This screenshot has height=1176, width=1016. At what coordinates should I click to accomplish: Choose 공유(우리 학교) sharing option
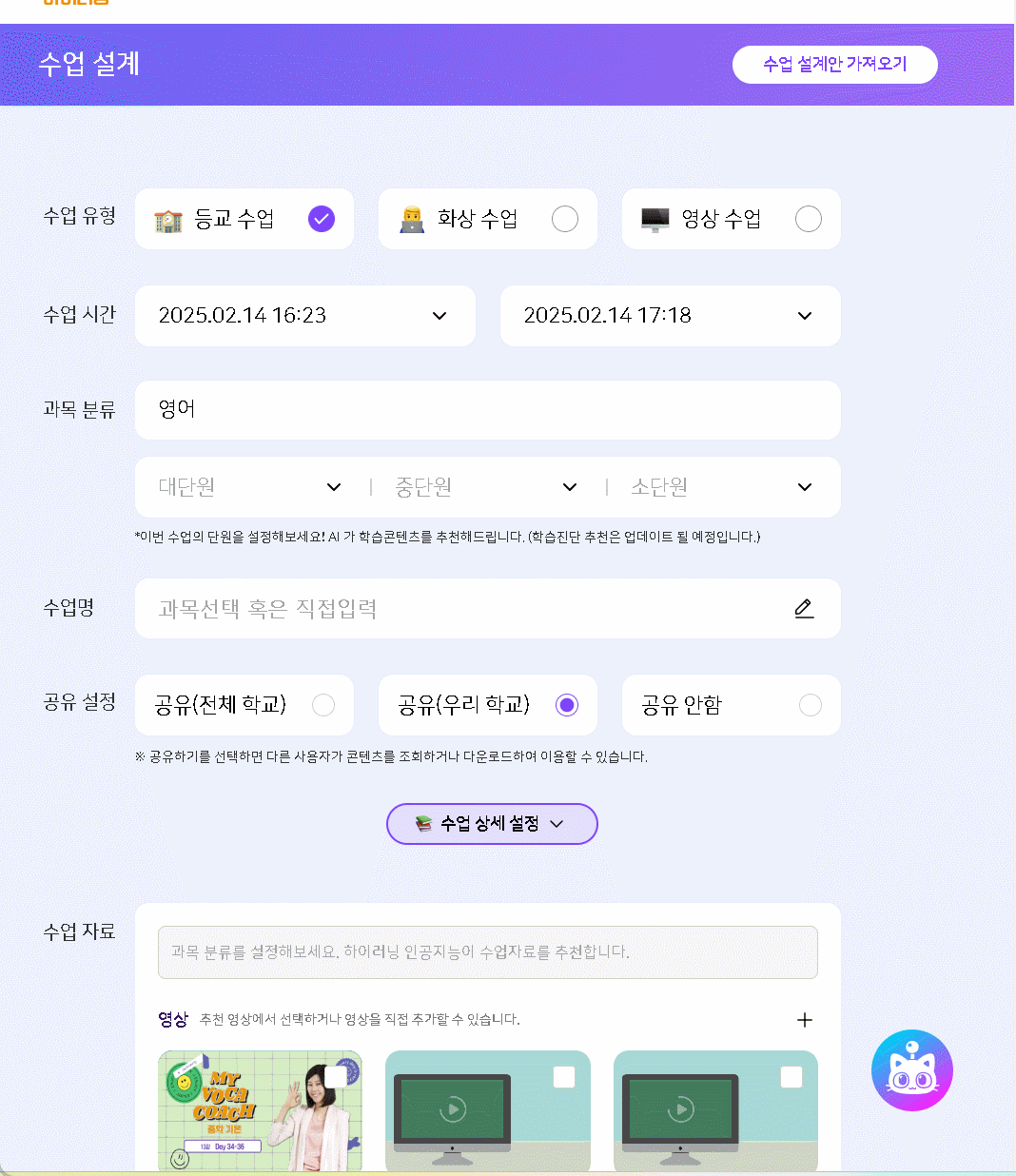[488, 705]
